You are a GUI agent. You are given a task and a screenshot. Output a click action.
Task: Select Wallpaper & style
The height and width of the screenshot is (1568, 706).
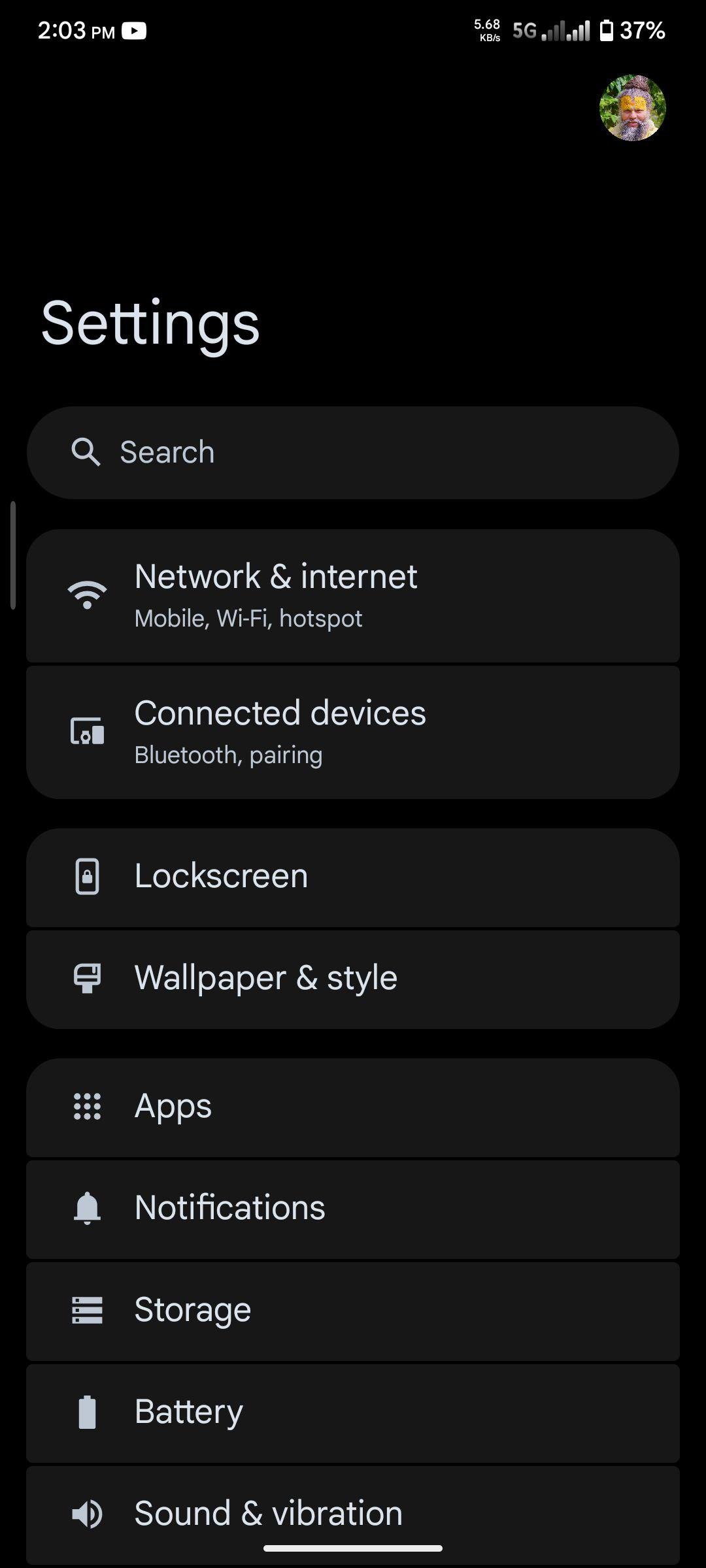[353, 979]
